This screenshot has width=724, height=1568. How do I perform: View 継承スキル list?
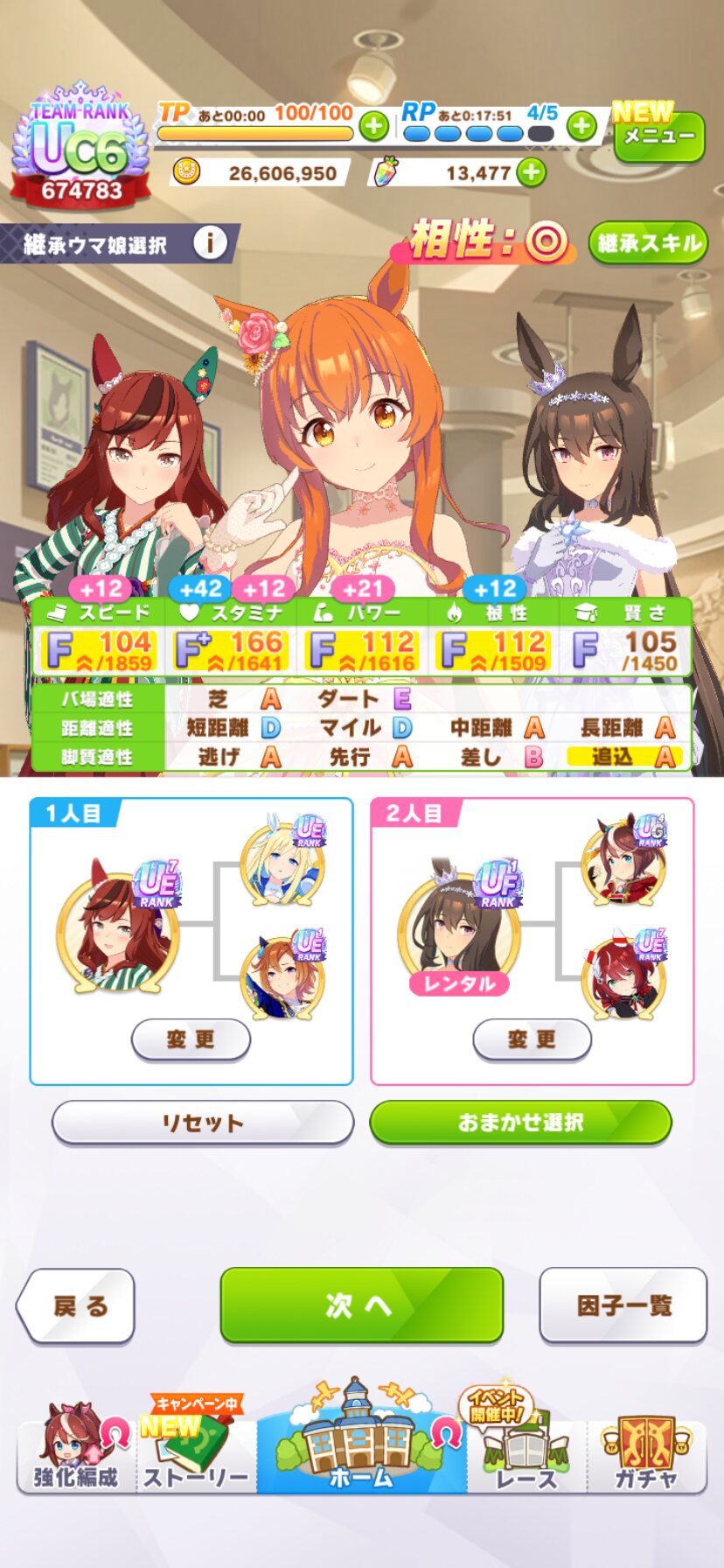(648, 243)
